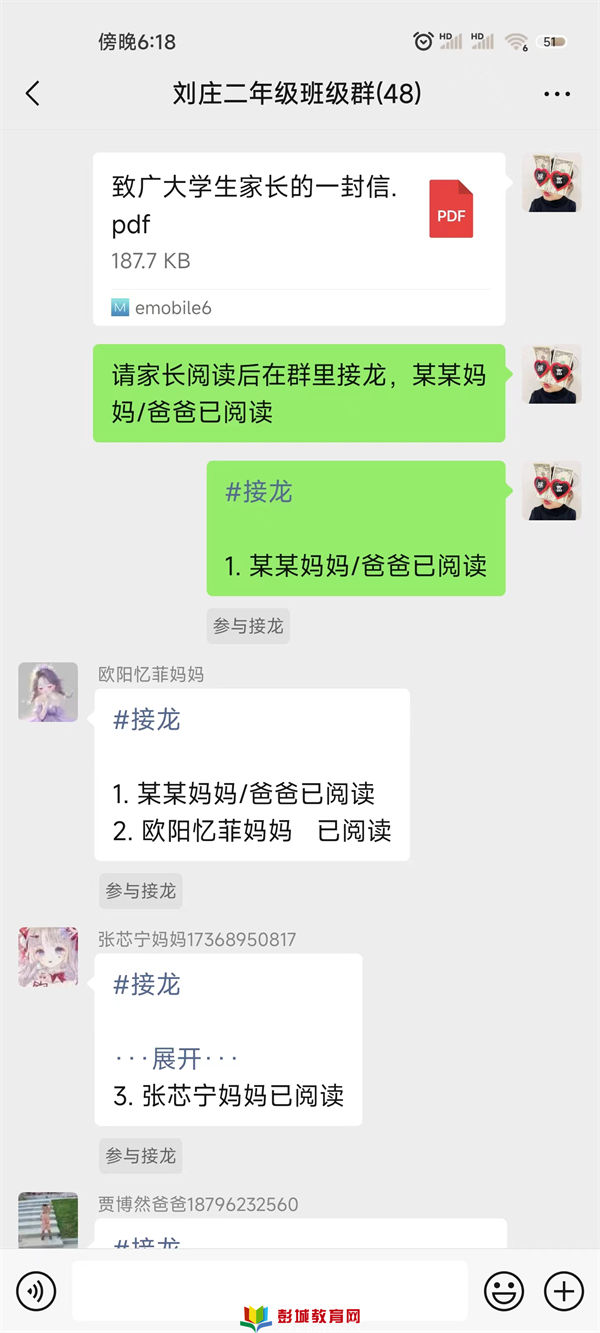The image size is (600, 1333).
Task: Tap 参与接龙 under the sender's own green message
Action: point(248,626)
